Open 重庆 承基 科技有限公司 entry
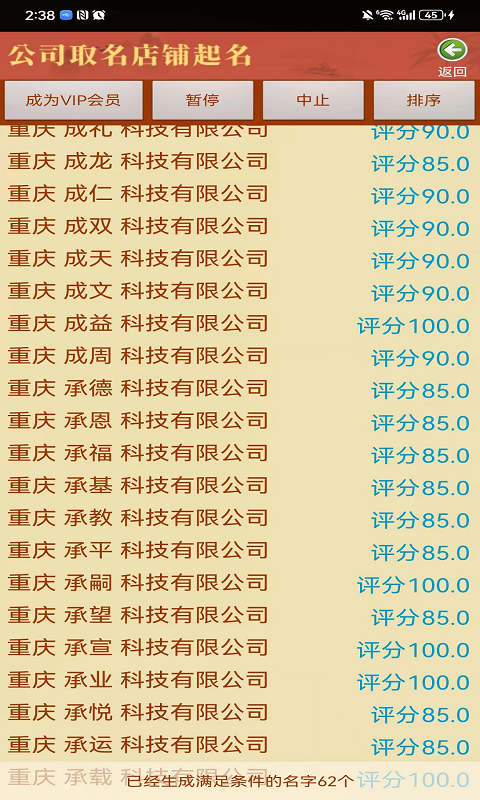This screenshot has width=480, height=800. click(240, 487)
